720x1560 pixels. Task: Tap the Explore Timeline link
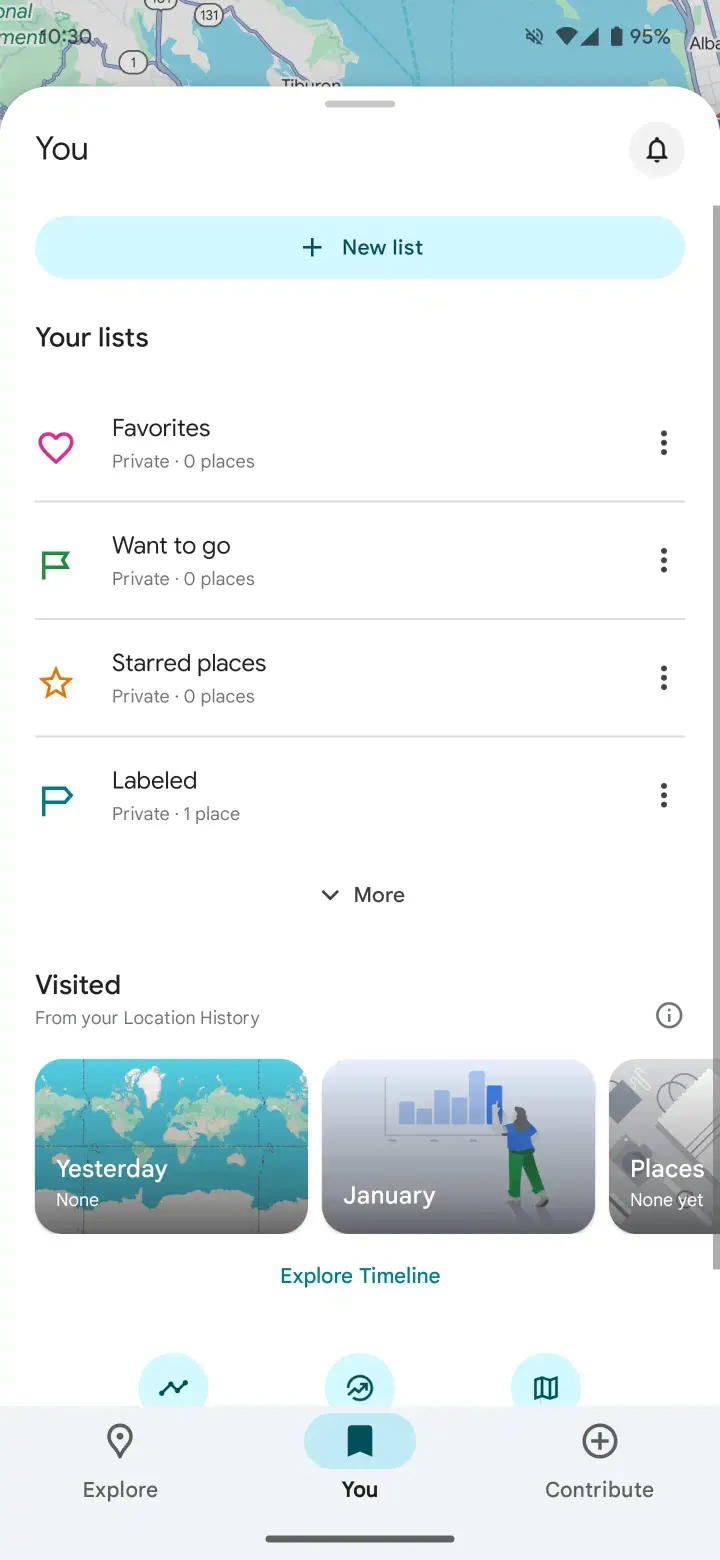tap(360, 1276)
